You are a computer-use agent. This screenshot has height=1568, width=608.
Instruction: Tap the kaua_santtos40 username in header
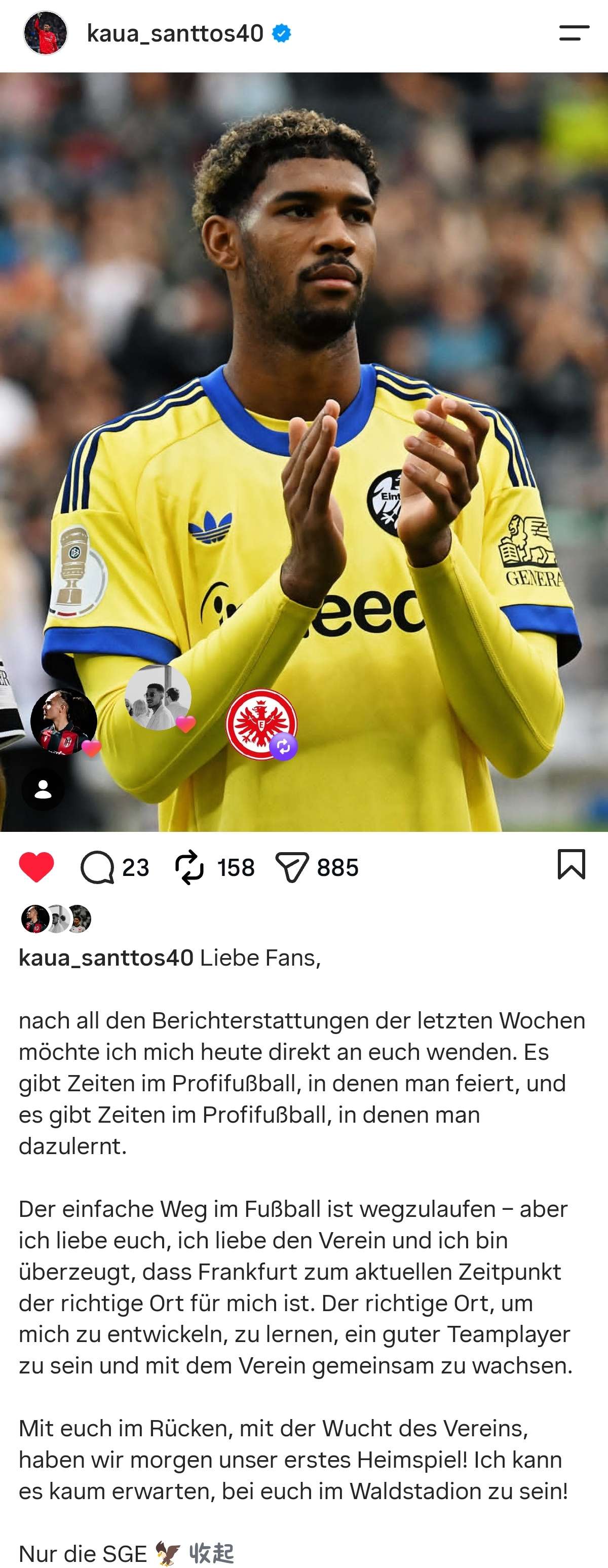175,33
